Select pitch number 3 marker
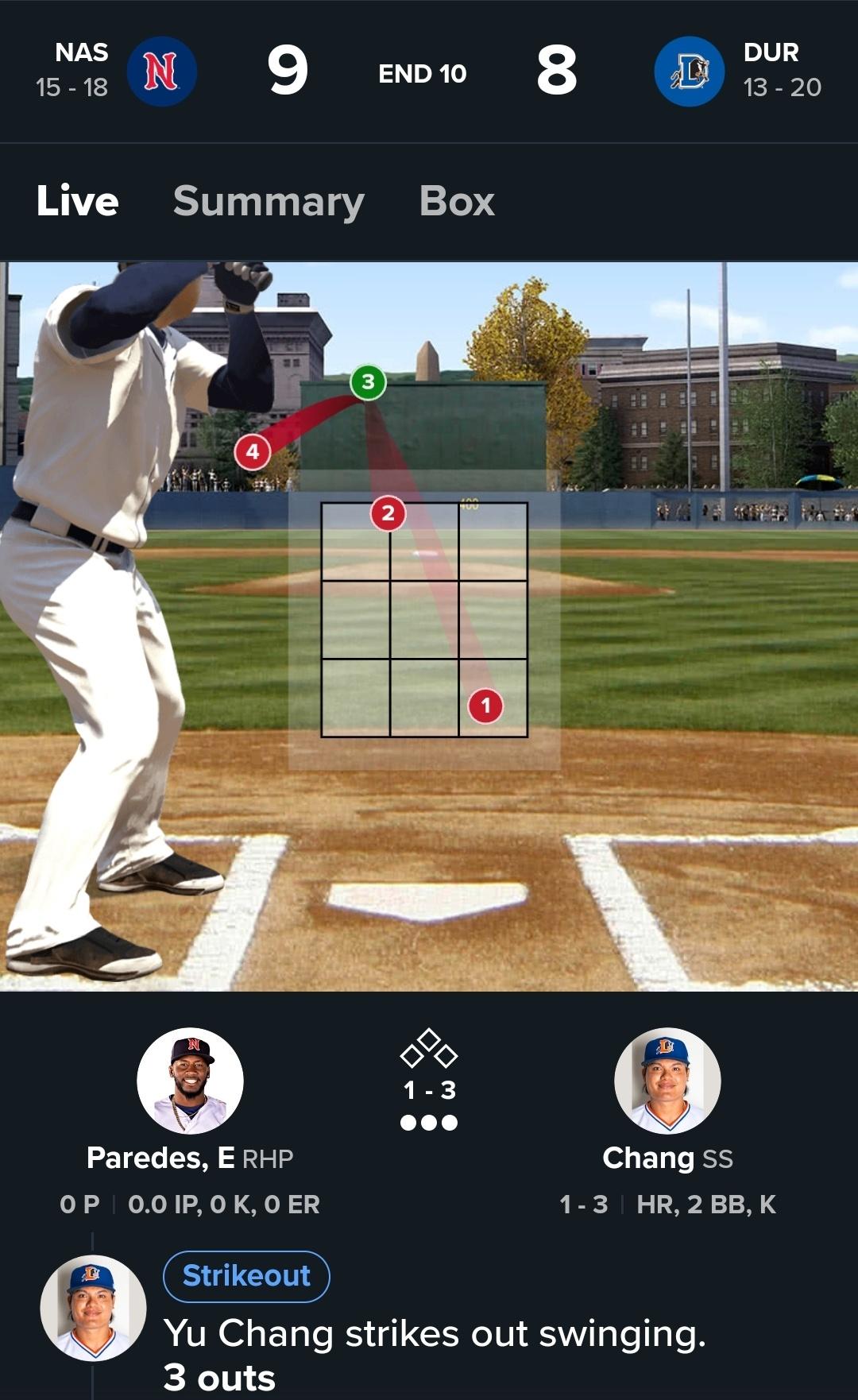Viewport: 858px width, 1400px height. (368, 382)
